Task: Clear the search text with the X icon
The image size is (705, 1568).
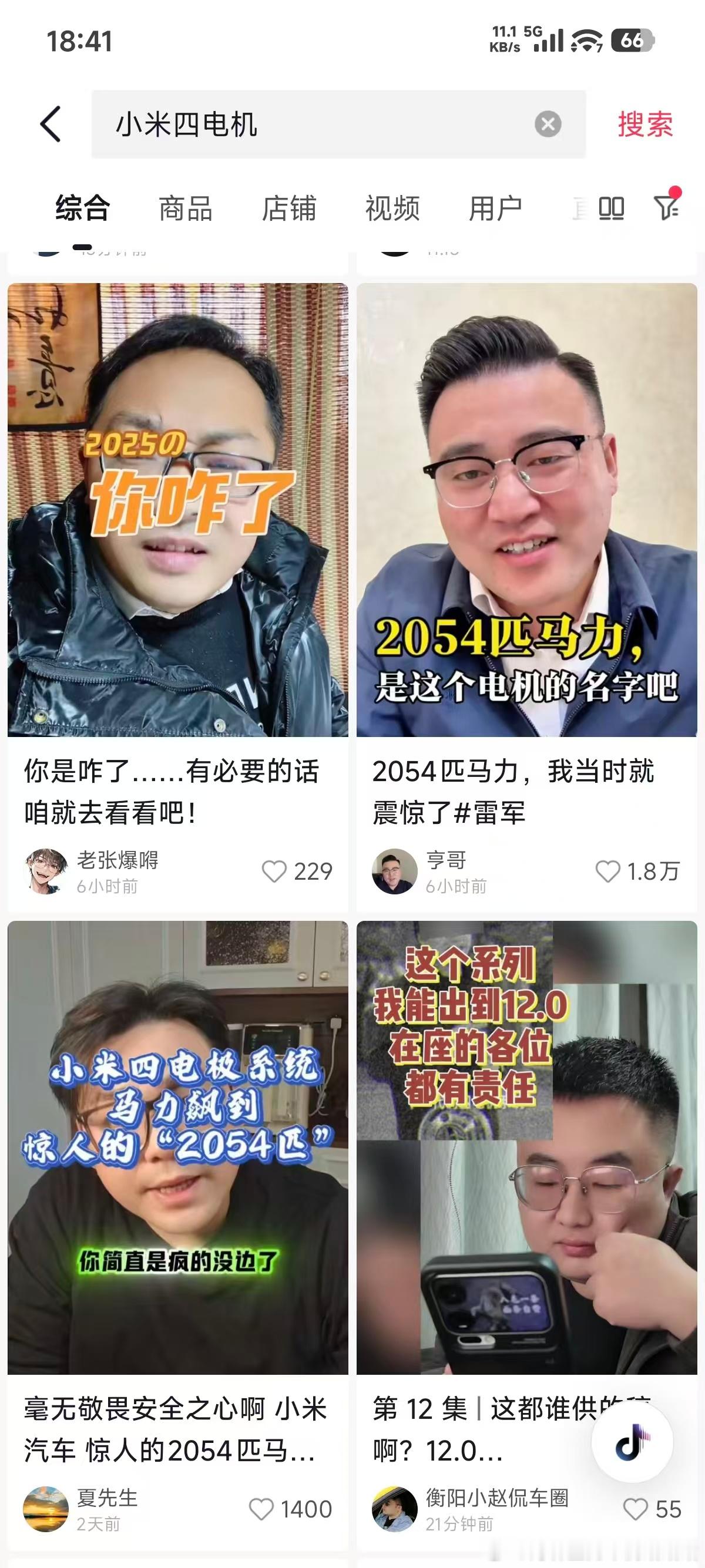Action: coord(547,124)
